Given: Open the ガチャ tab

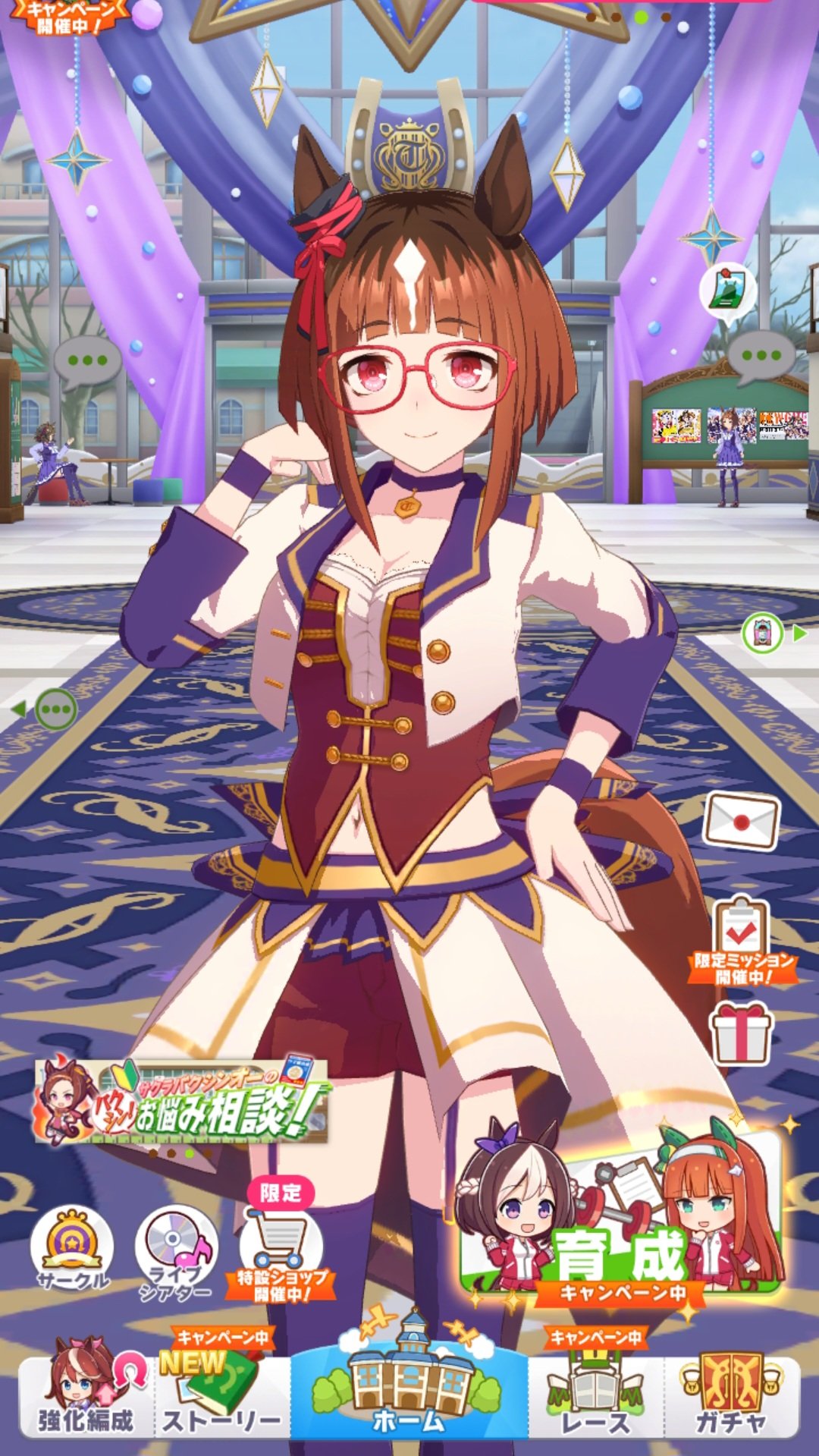Looking at the screenshot, I should (732, 1396).
